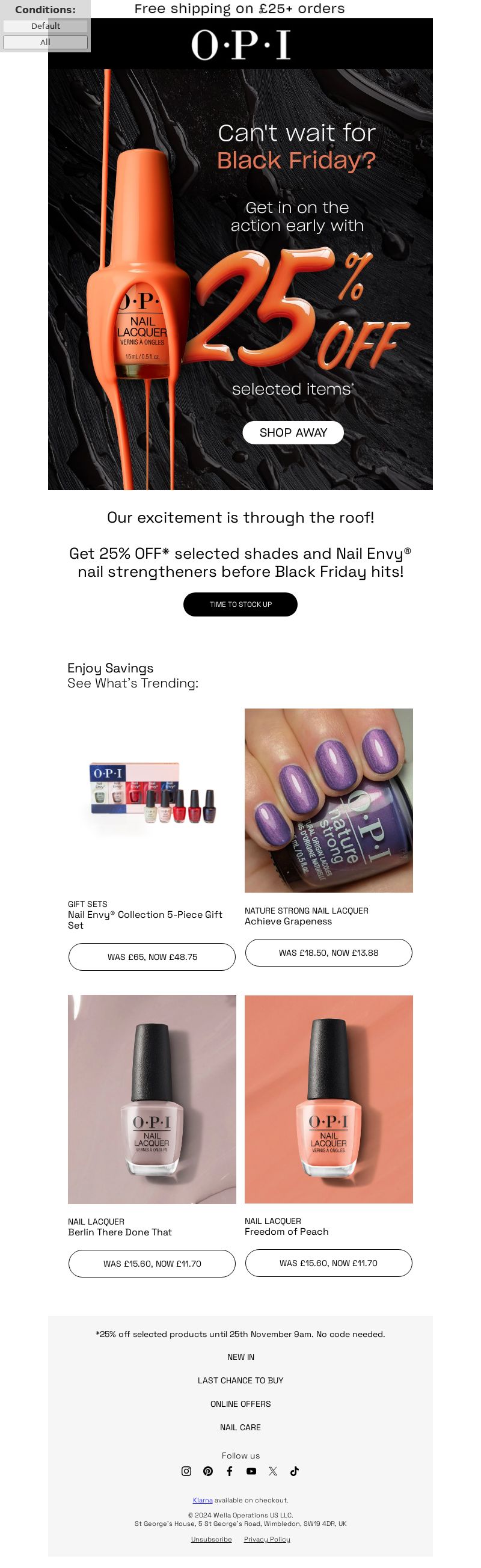Open the Achieve Grapeness product image
Screen dimensions: 481x1568
click(328, 800)
